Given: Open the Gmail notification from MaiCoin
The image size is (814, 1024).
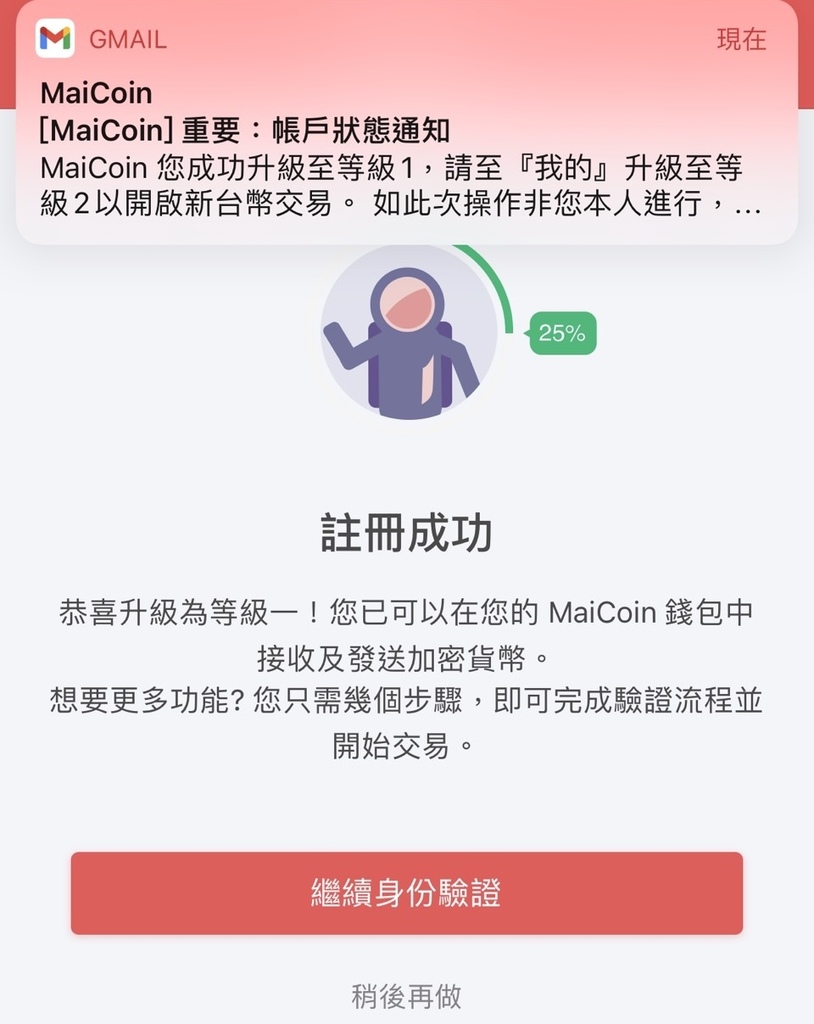Looking at the screenshot, I should [406, 130].
